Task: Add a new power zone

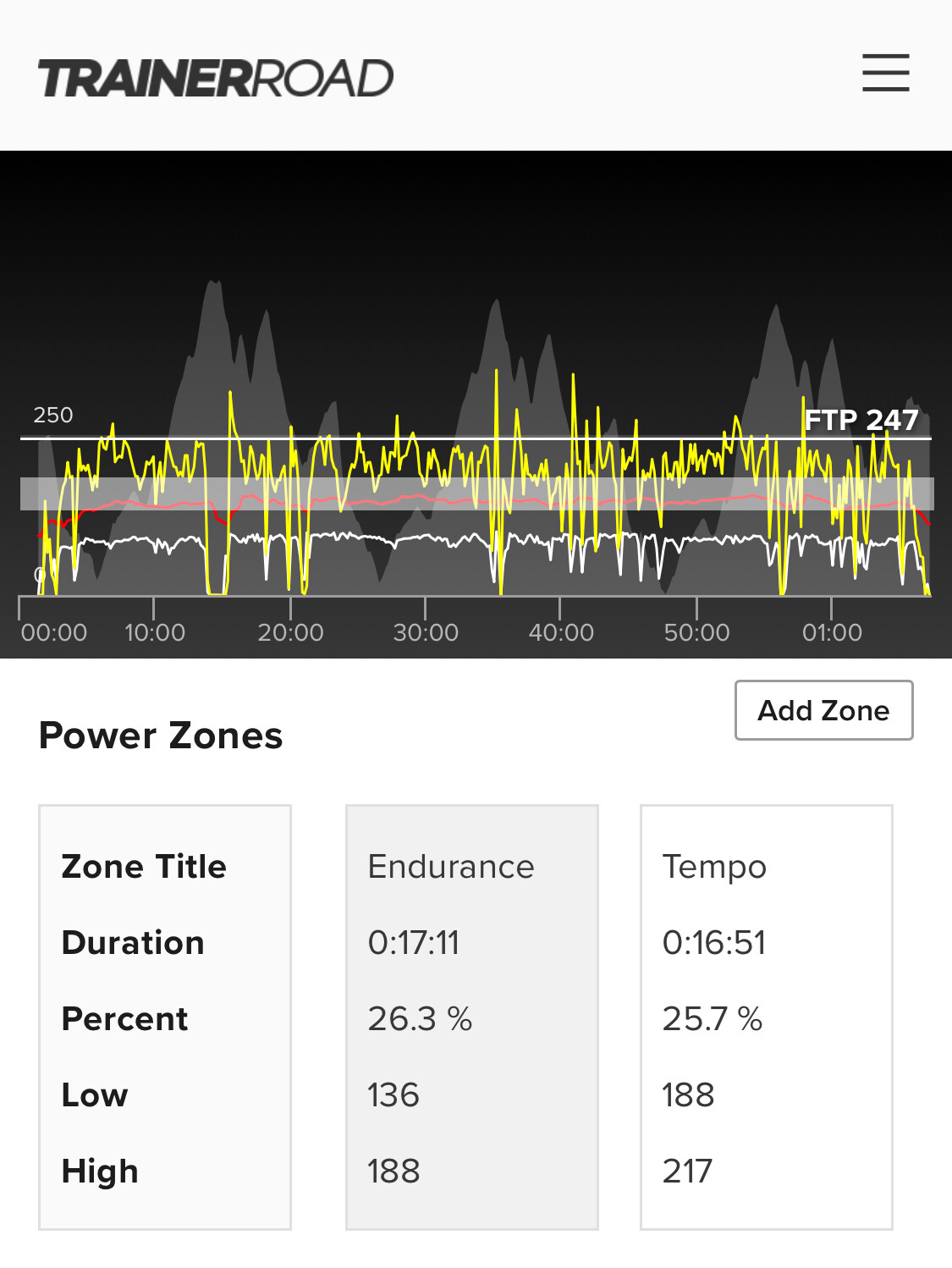Action: tap(823, 710)
